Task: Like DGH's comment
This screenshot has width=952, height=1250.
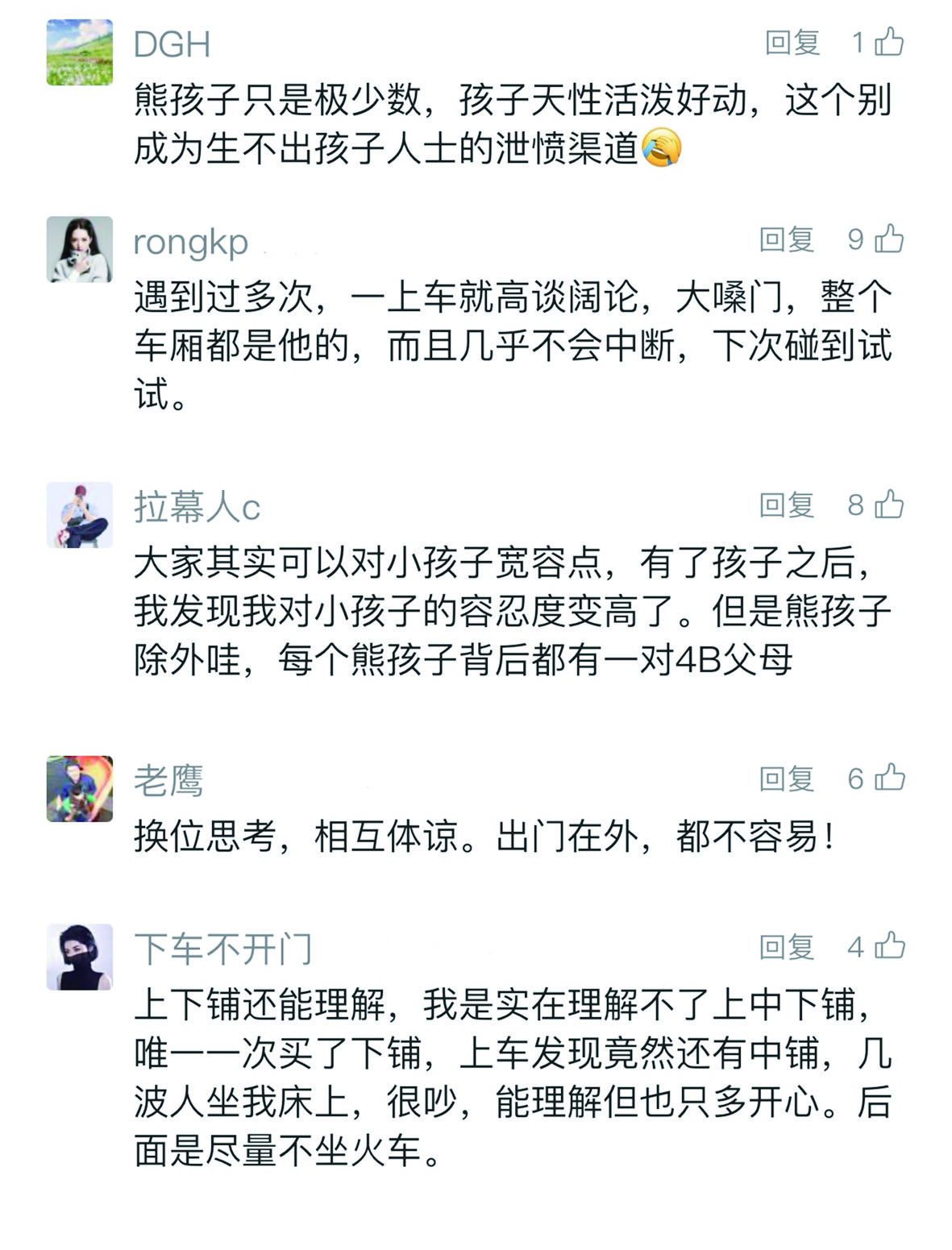Action: [889, 42]
